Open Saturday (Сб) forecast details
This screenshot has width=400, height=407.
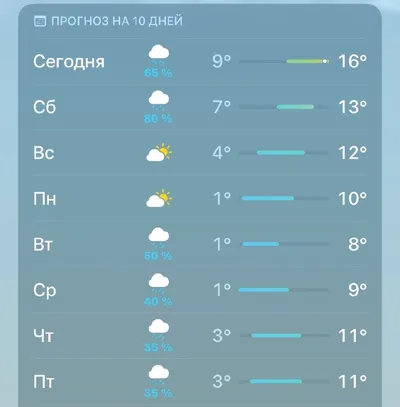(x=200, y=107)
